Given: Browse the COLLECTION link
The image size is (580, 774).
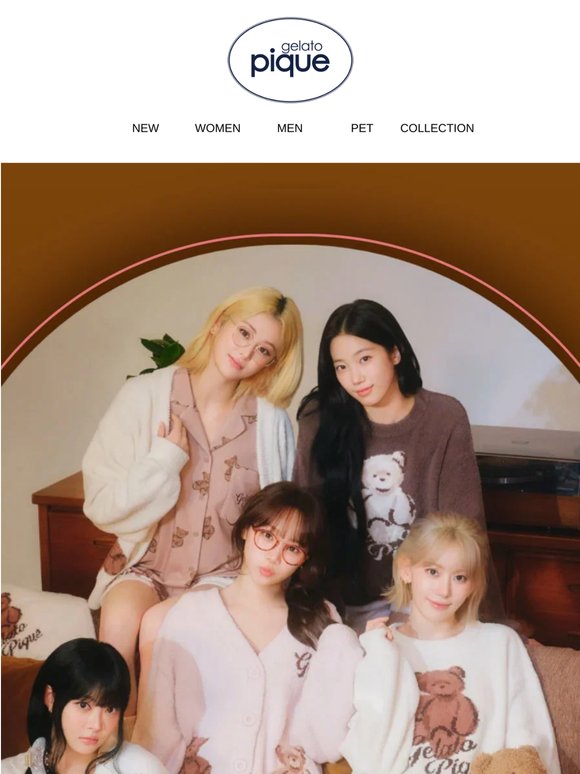Looking at the screenshot, I should (437, 128).
